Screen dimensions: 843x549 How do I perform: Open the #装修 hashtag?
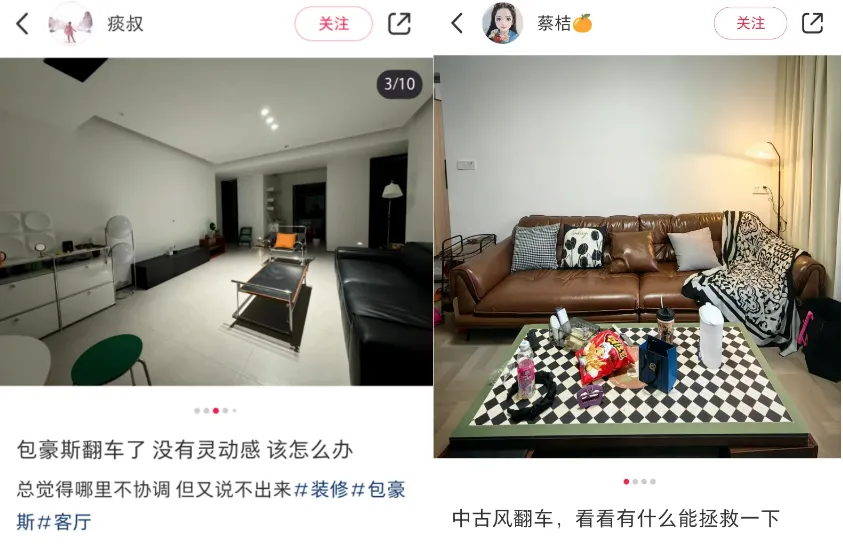click(324, 491)
